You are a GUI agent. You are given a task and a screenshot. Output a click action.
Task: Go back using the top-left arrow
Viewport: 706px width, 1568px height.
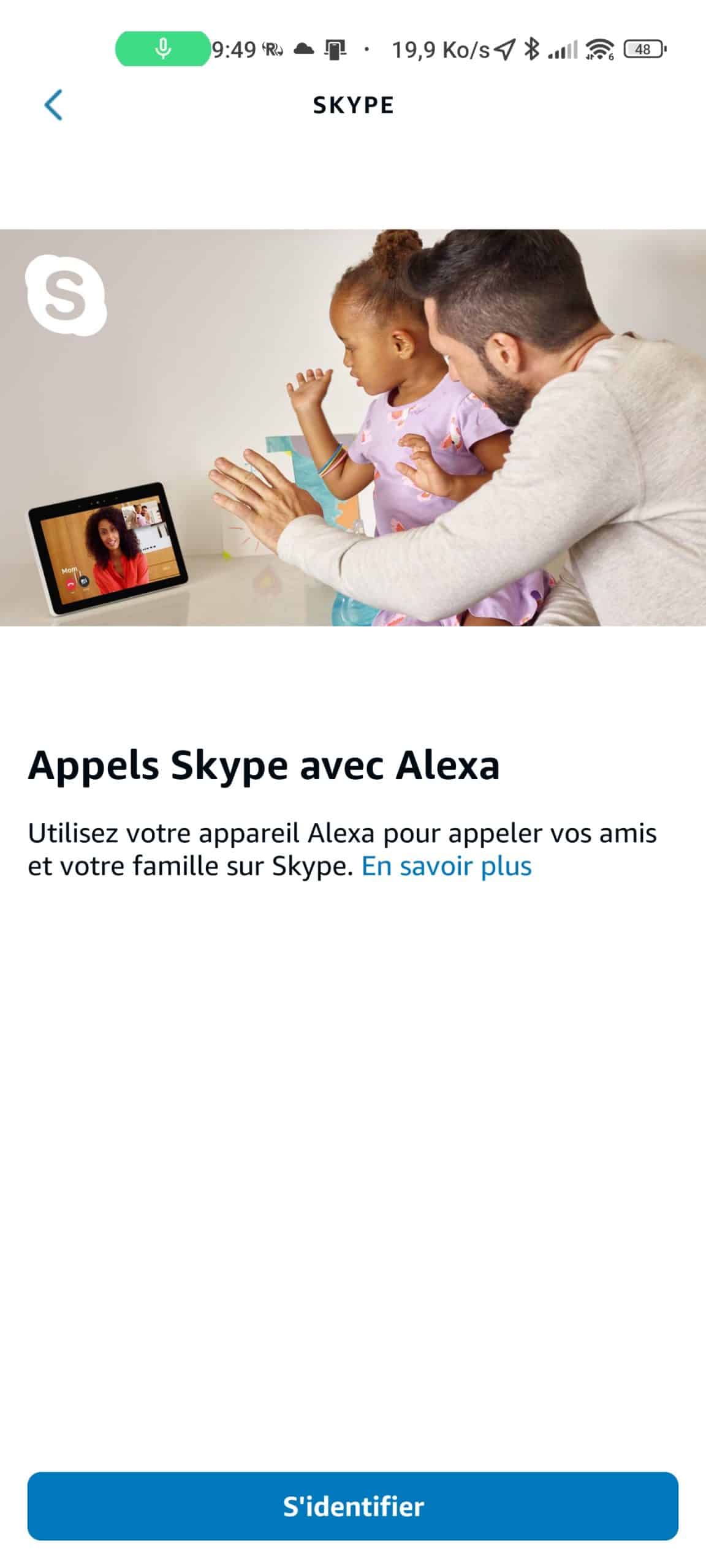tap(54, 105)
